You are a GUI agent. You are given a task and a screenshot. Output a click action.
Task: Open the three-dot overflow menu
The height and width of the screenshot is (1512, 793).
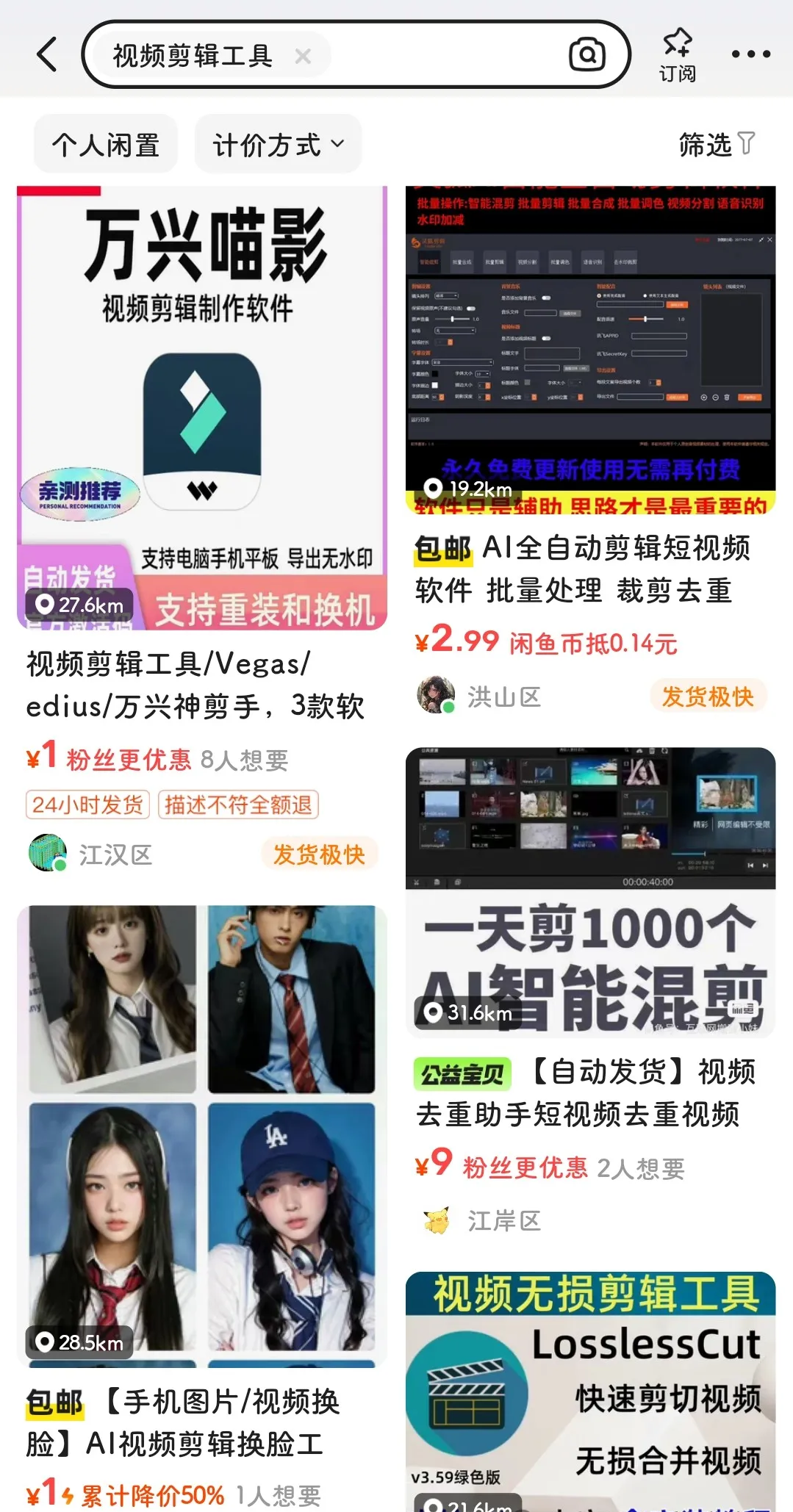pos(751,54)
